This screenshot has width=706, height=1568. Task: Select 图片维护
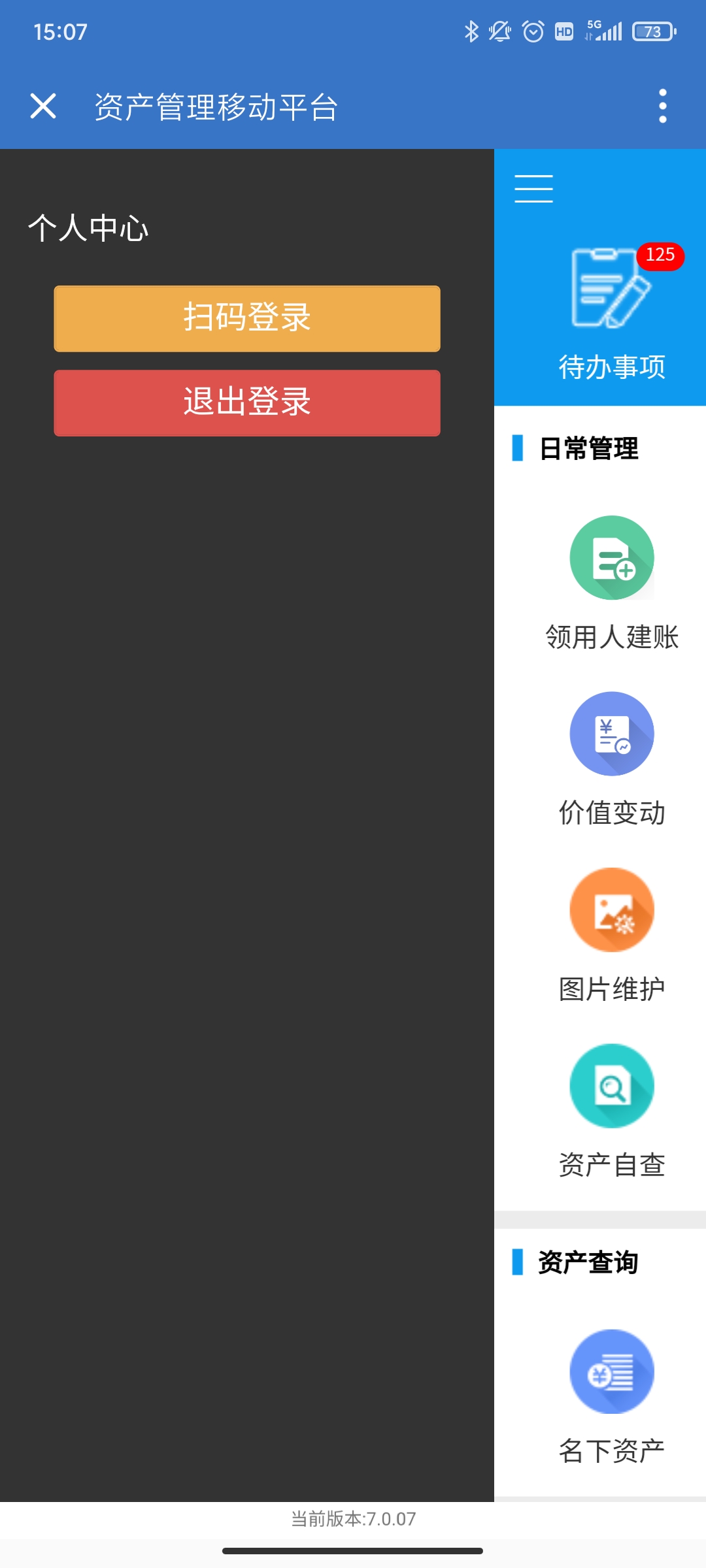click(611, 934)
